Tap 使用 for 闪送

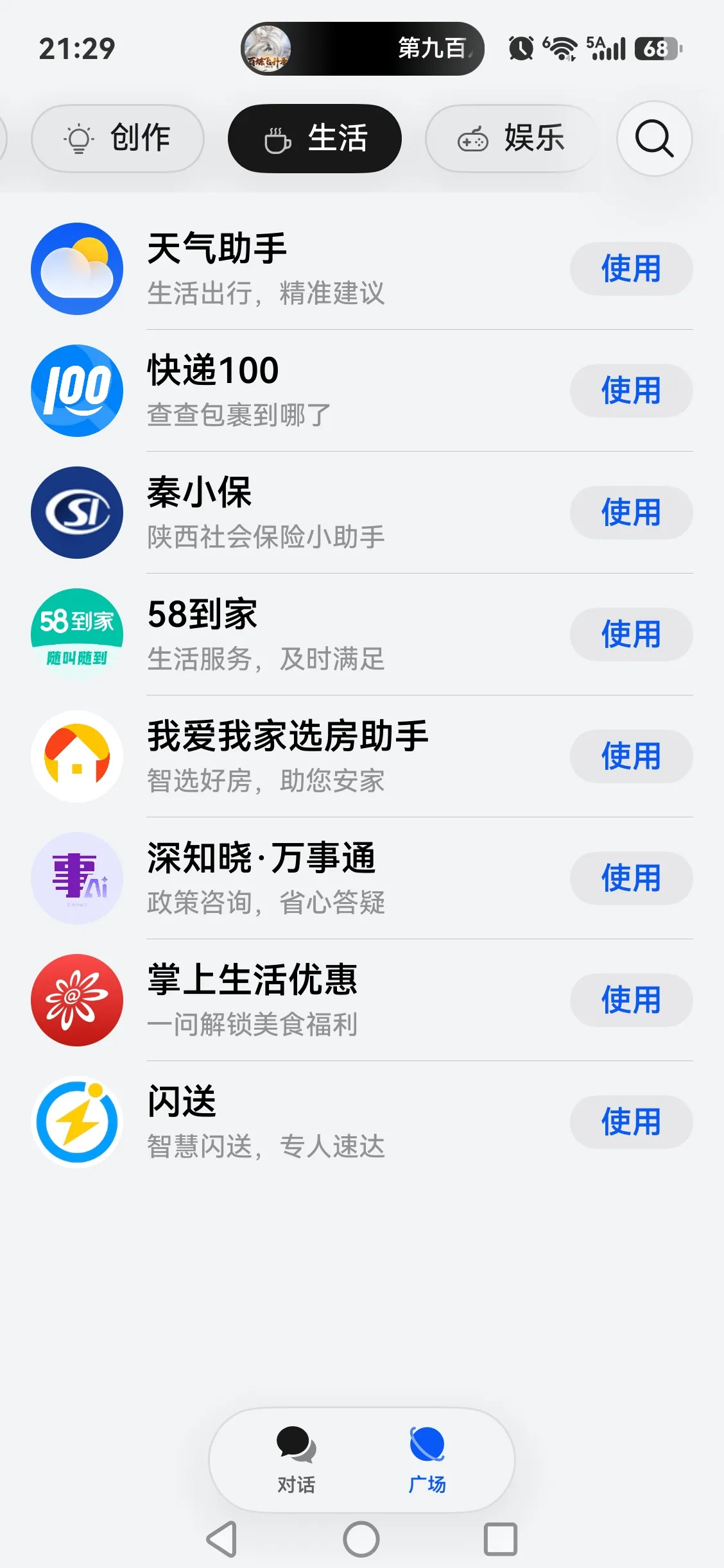(x=631, y=1122)
